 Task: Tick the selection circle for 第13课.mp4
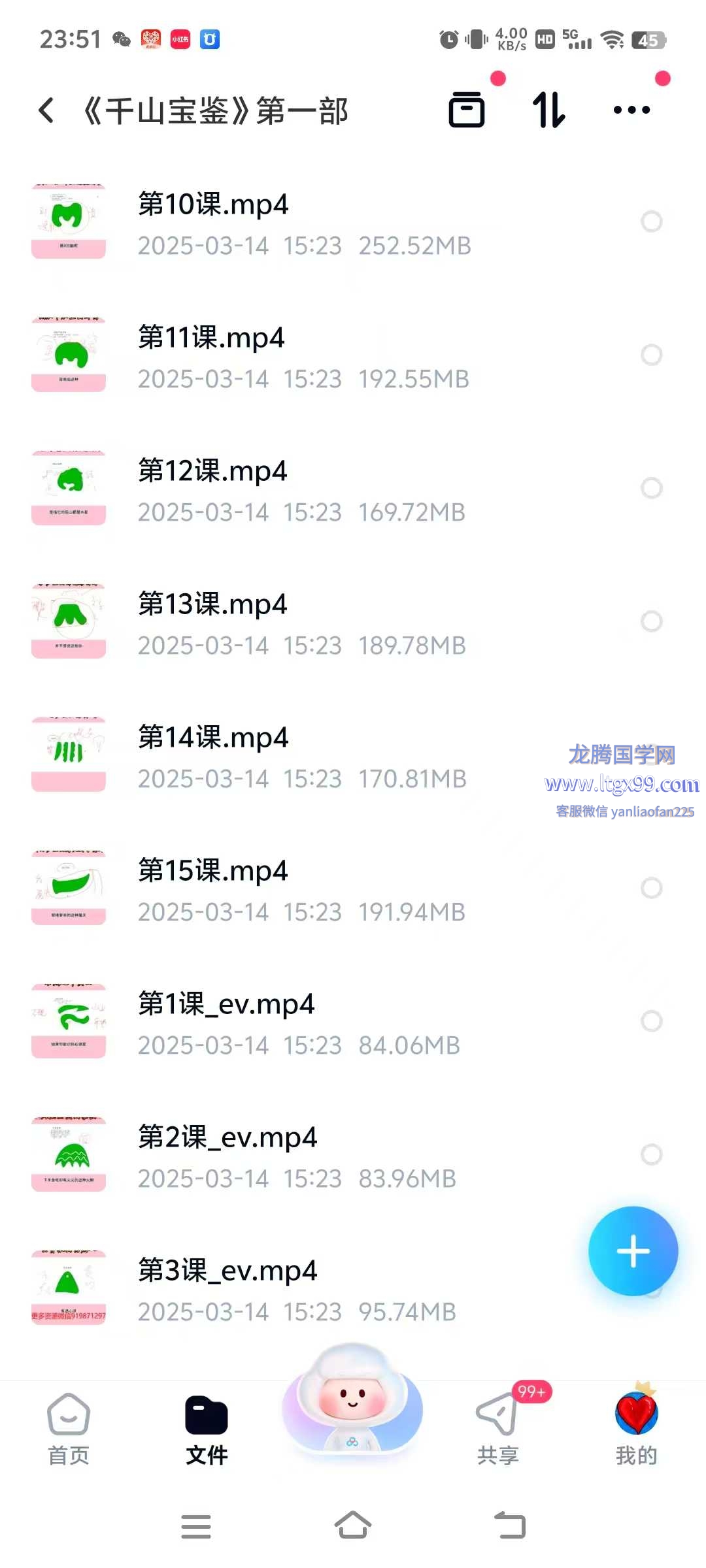(x=652, y=621)
